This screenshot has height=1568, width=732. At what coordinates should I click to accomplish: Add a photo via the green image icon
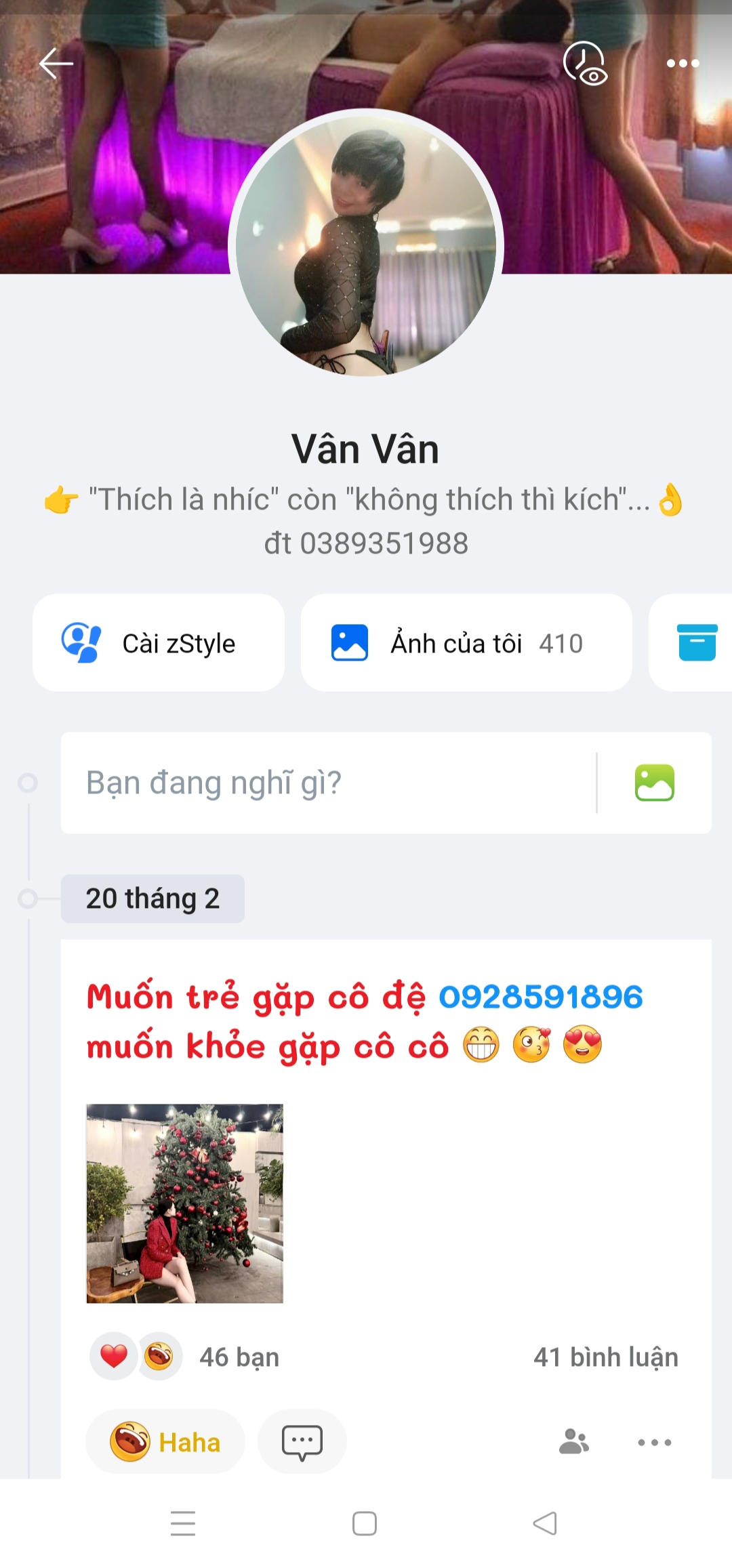pyautogui.click(x=654, y=783)
